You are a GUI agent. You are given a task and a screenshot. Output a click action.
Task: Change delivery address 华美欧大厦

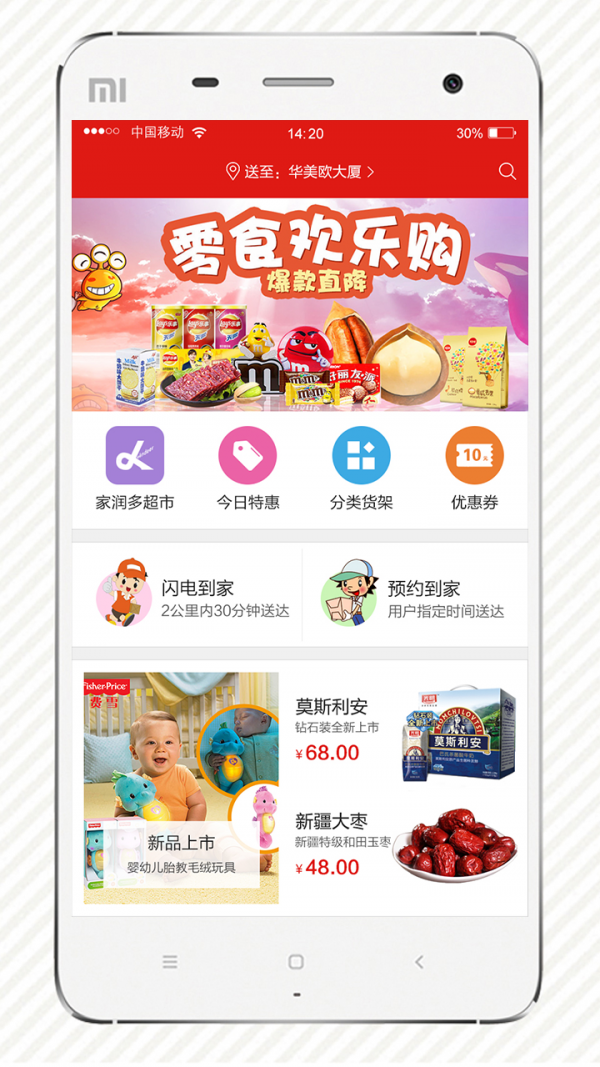point(300,171)
